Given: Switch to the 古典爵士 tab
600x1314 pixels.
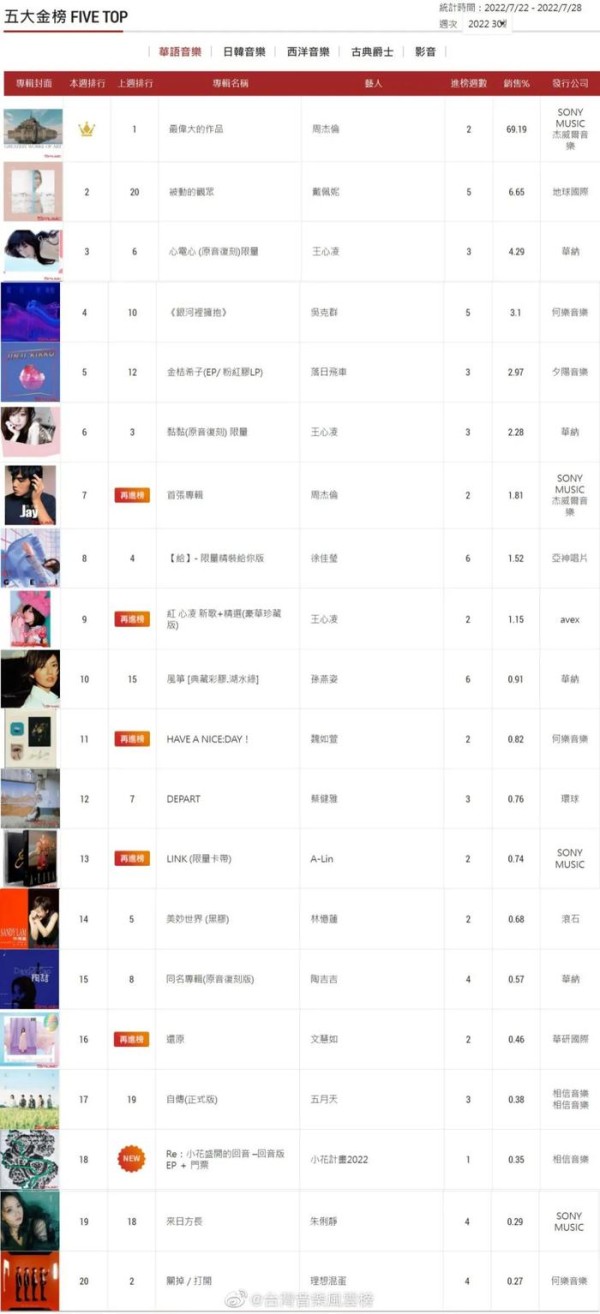Looking at the screenshot, I should pos(372,51).
